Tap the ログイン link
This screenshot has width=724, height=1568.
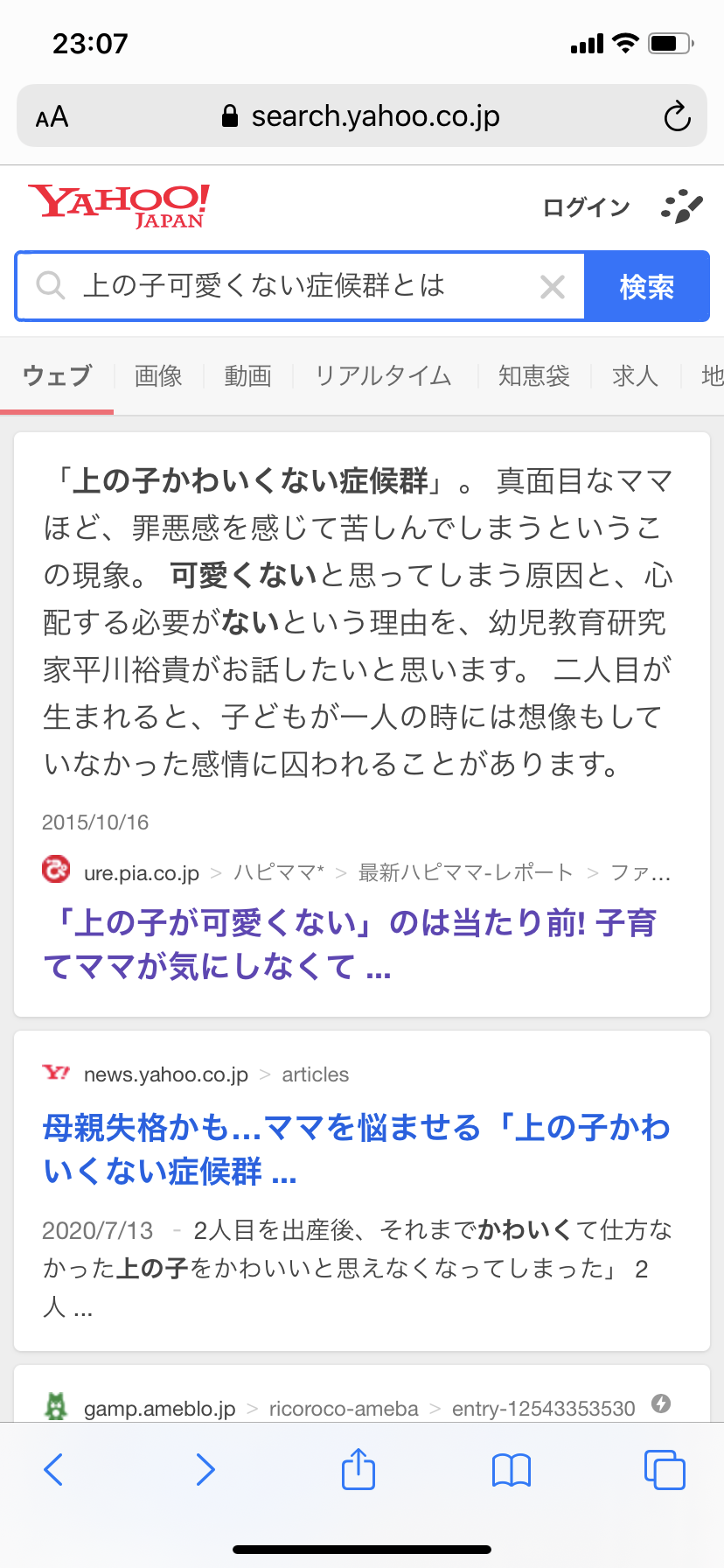[x=584, y=206]
